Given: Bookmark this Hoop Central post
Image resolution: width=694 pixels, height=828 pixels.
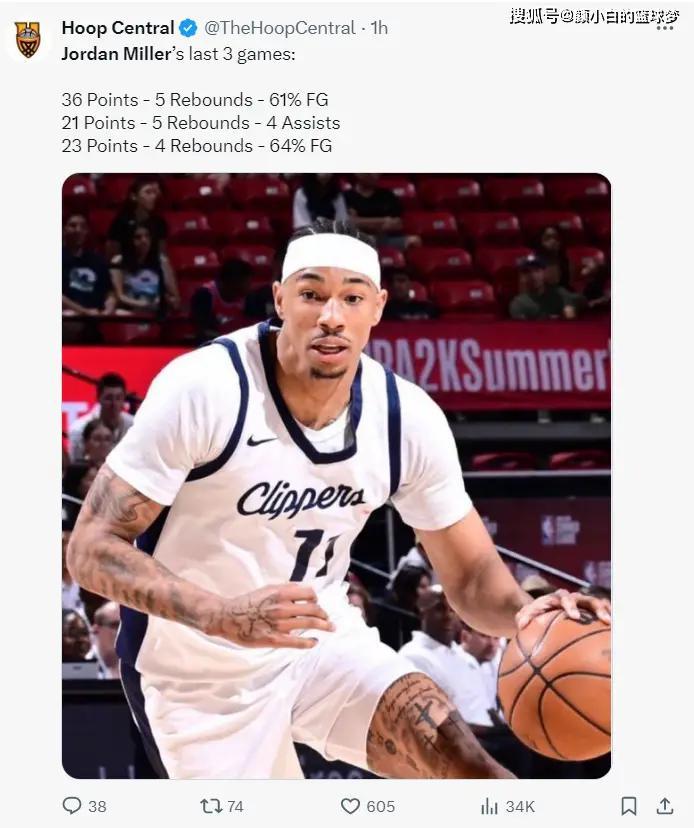Looking at the screenshot, I should pos(628,806).
